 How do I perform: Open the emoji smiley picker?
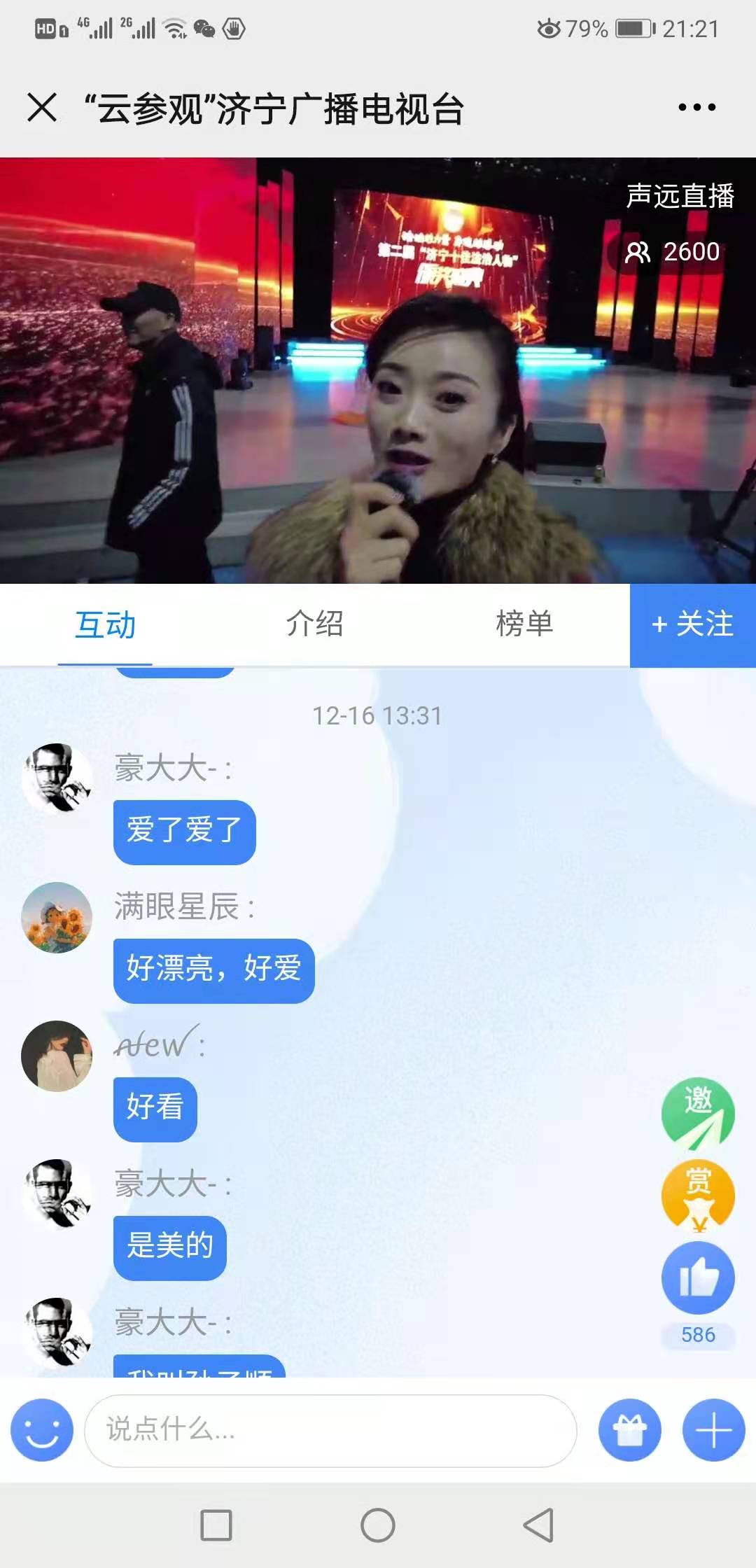(x=42, y=1430)
